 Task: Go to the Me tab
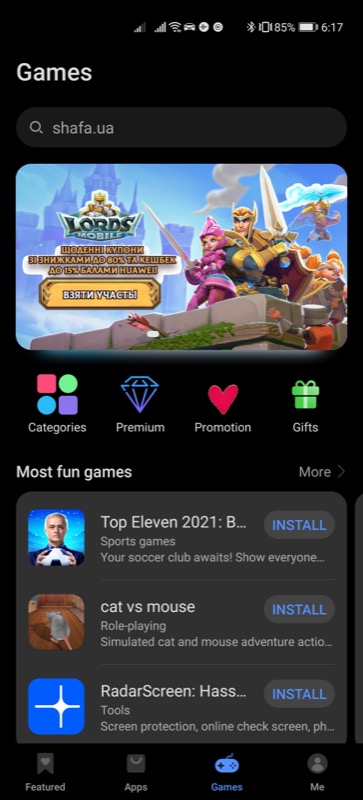(317, 772)
